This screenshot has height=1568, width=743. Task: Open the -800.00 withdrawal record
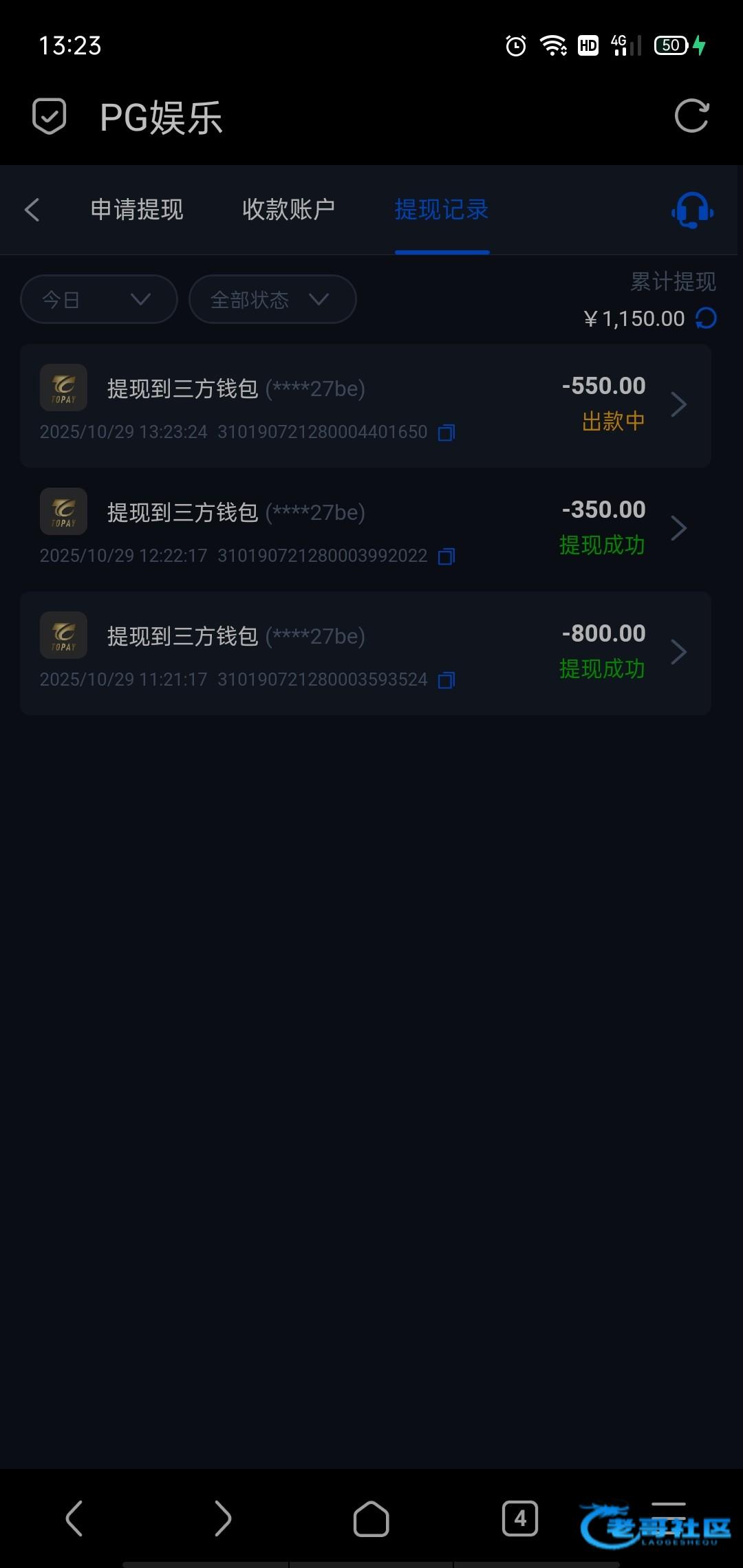click(365, 653)
